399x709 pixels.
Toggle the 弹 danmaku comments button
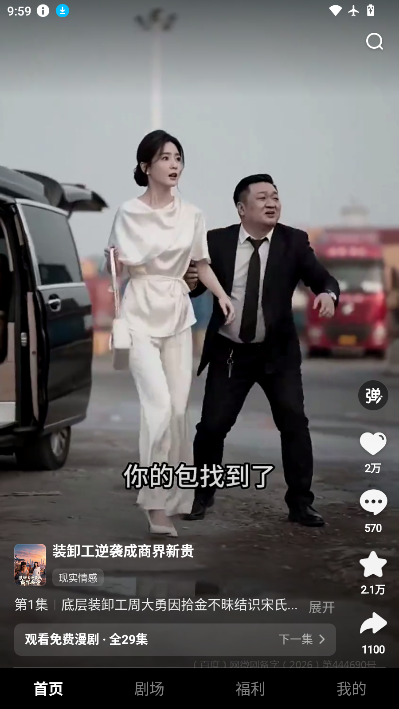coord(373,395)
